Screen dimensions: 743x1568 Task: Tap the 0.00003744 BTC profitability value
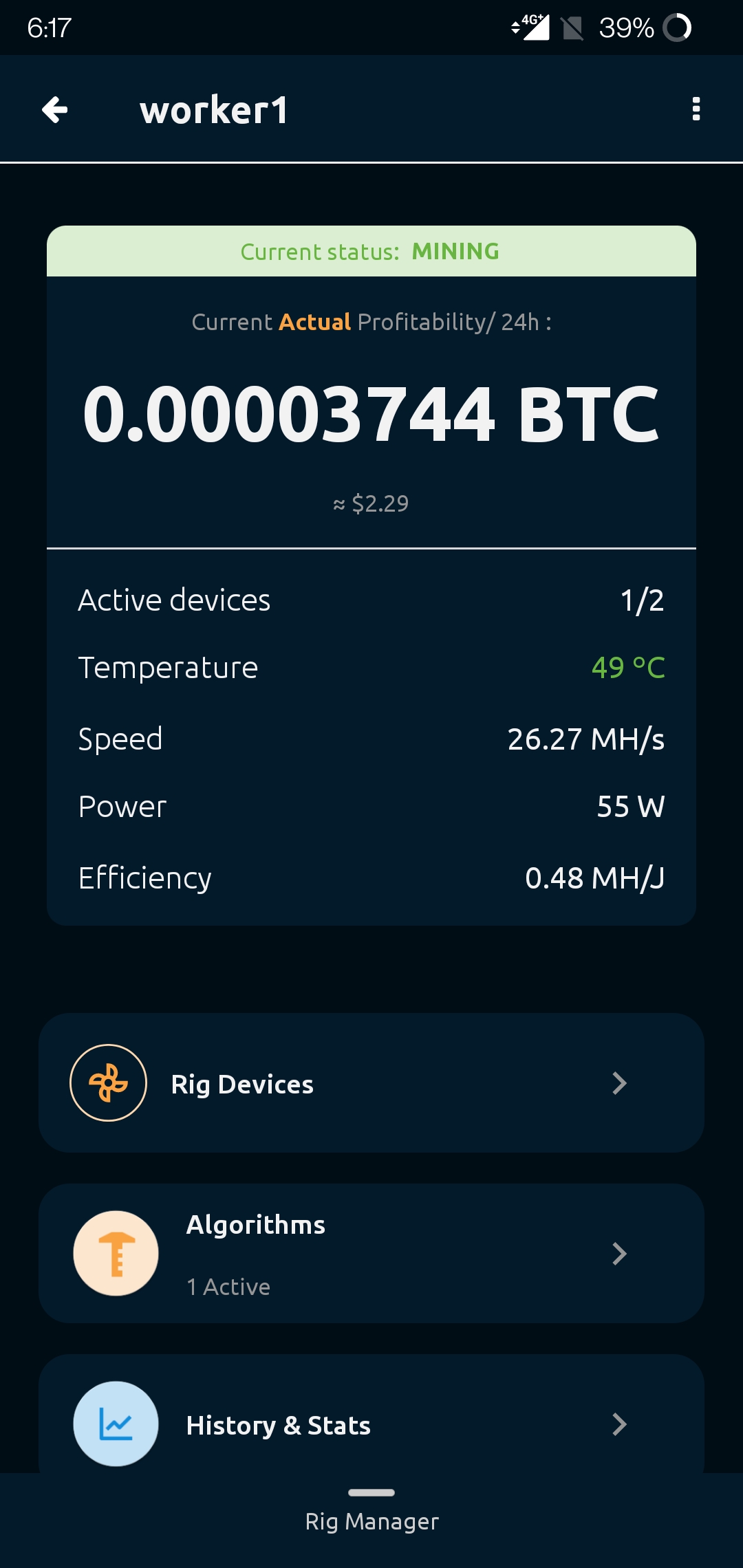[371, 413]
